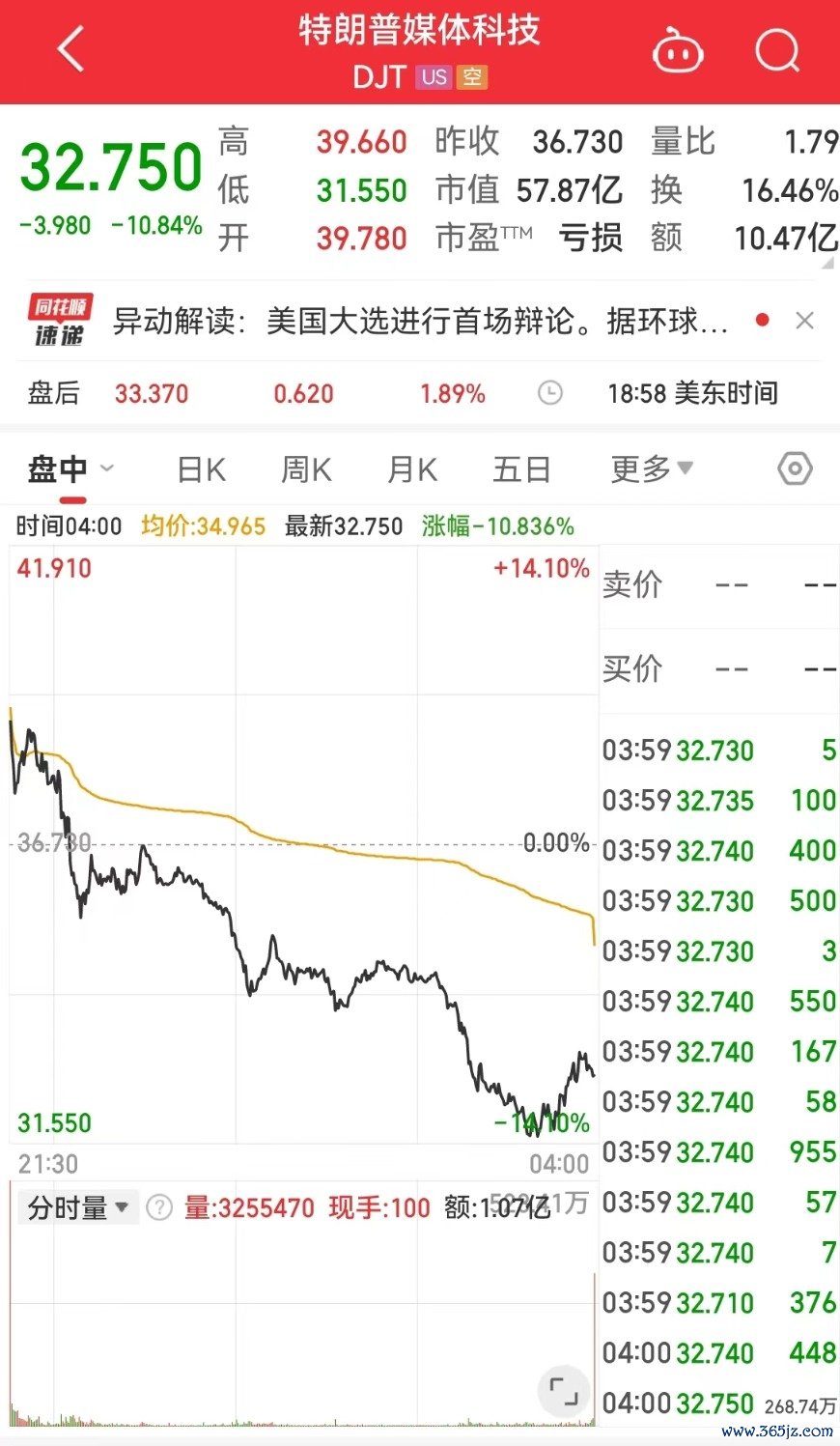Expand the 更多 chart options
The height and width of the screenshot is (1446, 840).
click(652, 470)
